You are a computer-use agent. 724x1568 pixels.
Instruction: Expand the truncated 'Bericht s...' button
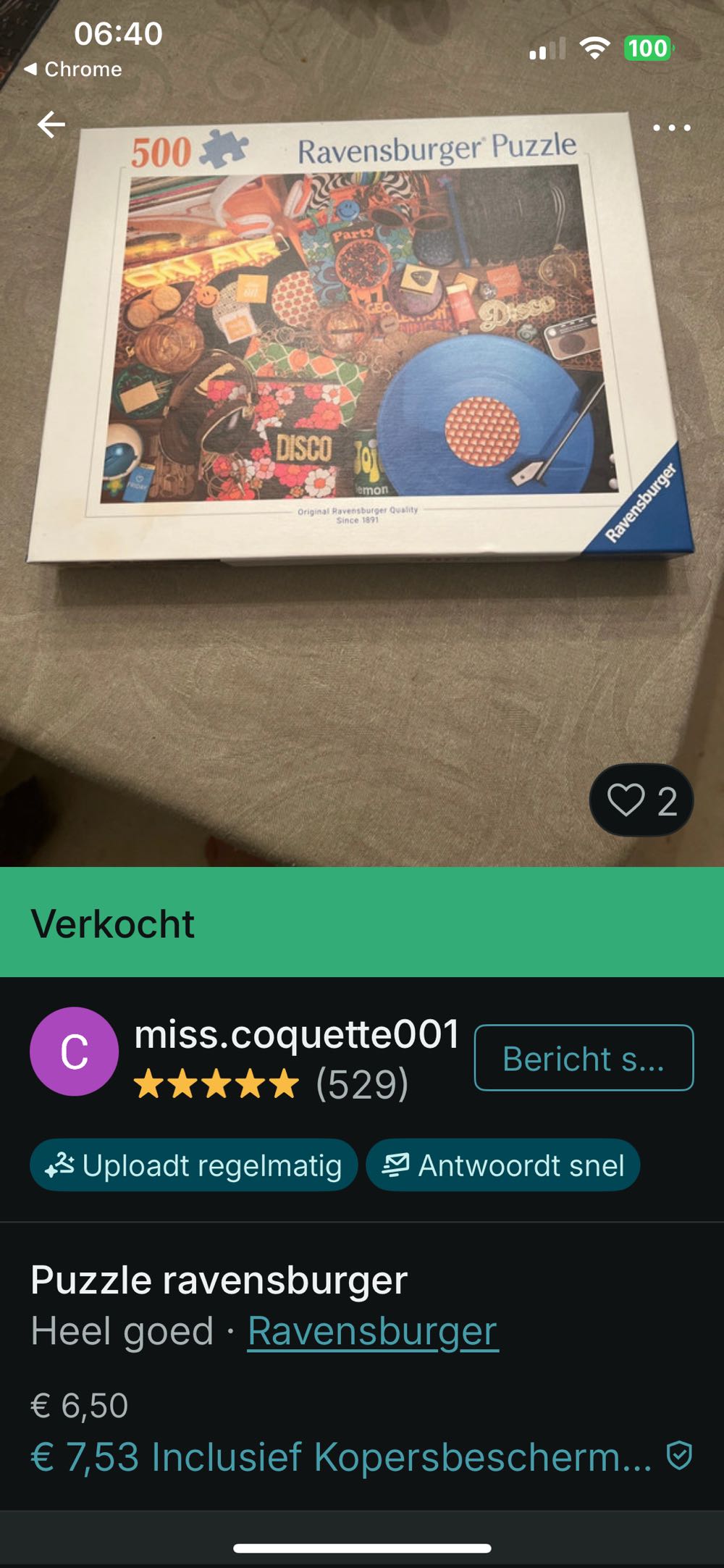click(x=584, y=1060)
